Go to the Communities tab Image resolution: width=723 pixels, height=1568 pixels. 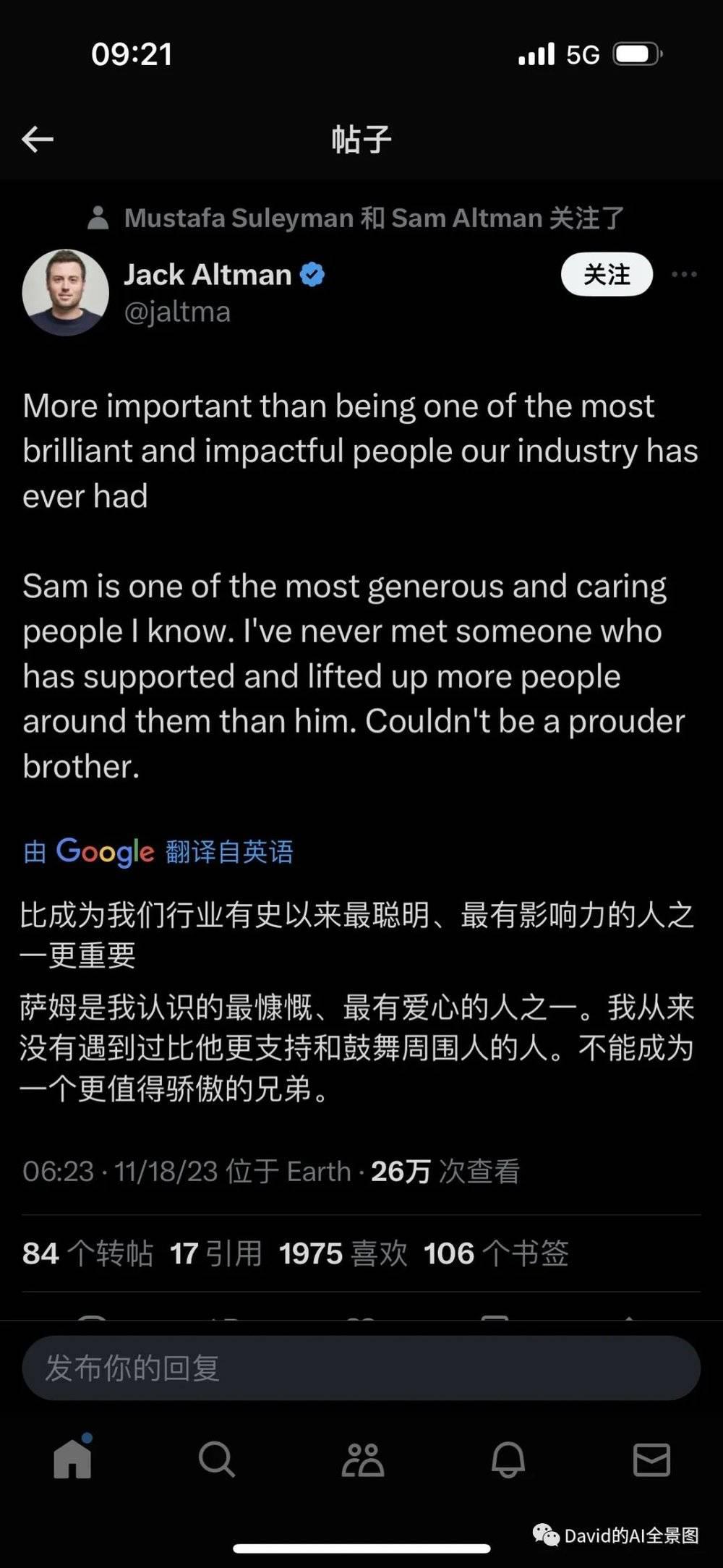coord(362,1459)
